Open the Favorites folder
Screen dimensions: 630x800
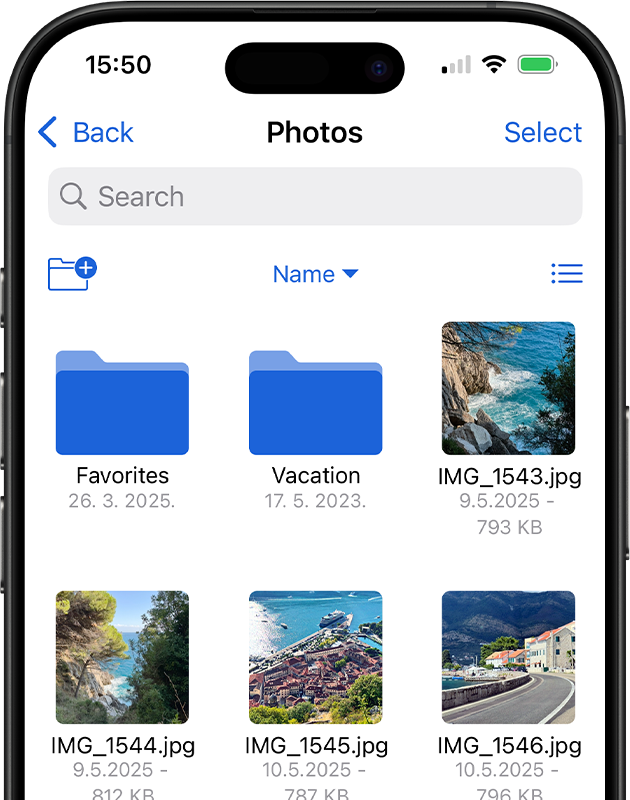[122, 403]
